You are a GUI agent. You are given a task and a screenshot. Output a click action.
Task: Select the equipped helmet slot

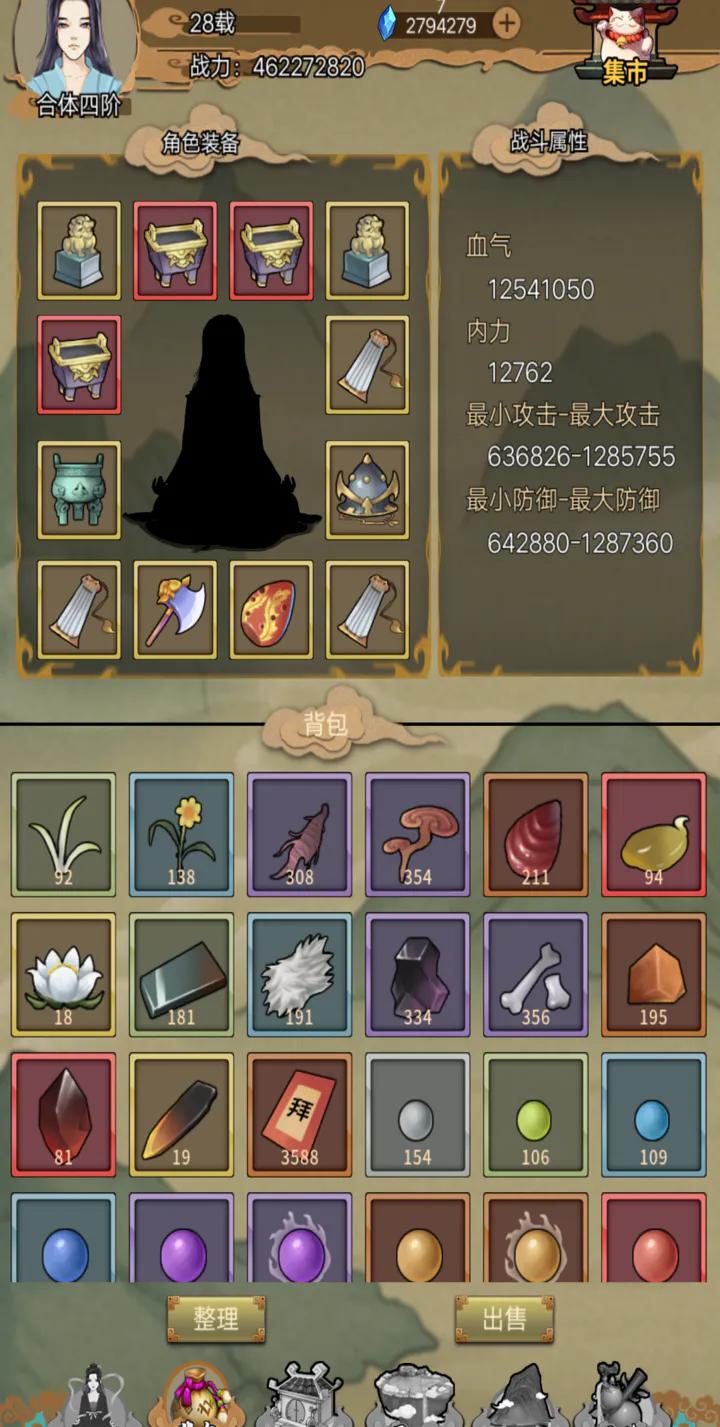(x=367, y=490)
